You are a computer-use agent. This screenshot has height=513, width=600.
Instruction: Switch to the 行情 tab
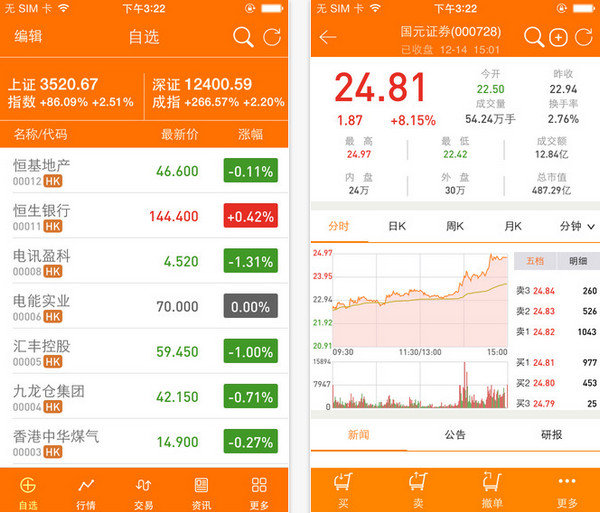(x=86, y=493)
